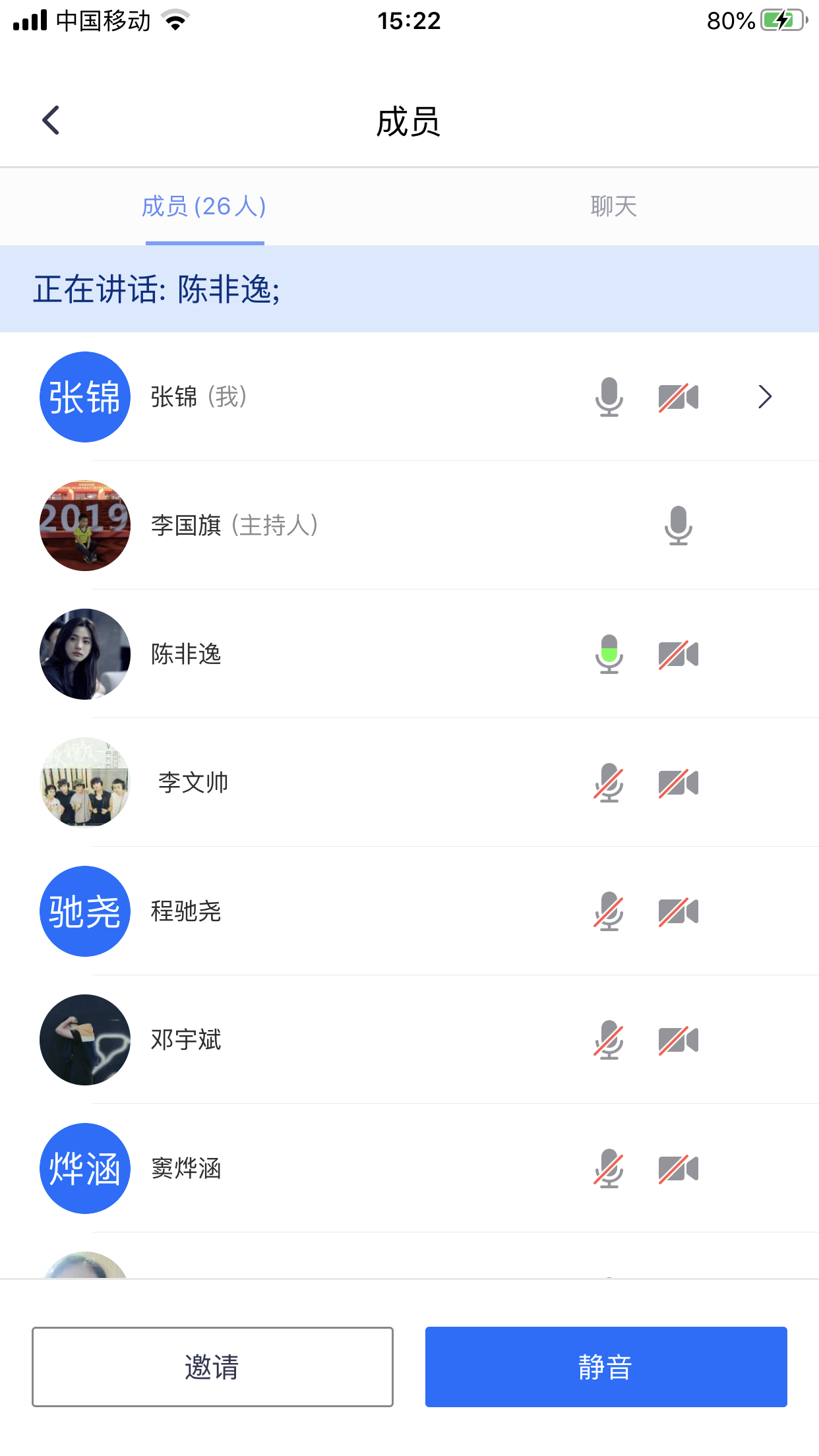Toggle microphone in 张锦 (我) row
The image size is (819, 1456).
coord(609,397)
